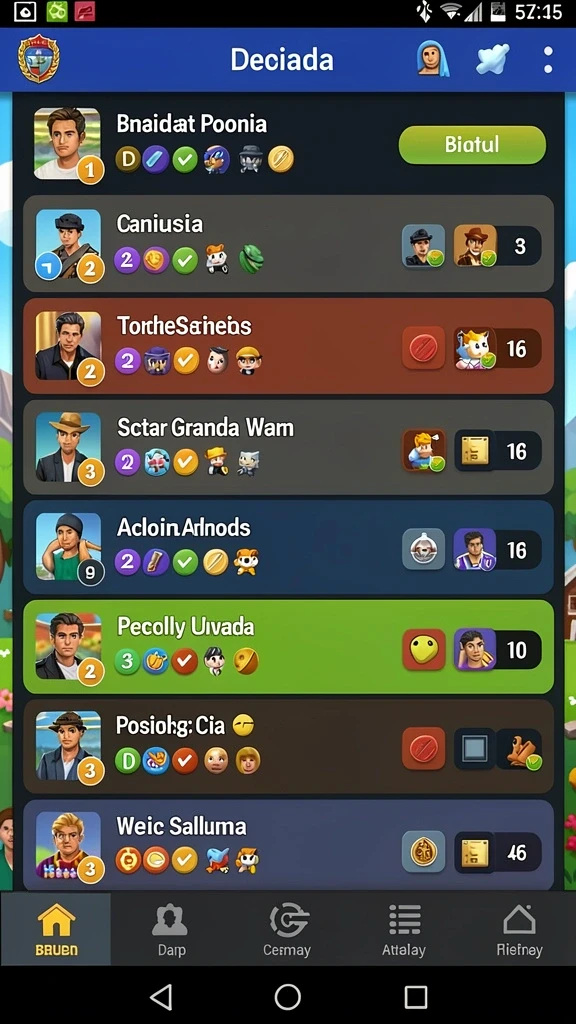Tap the blue bird icon in header
Viewport: 576px width, 1024px height.
[494, 60]
